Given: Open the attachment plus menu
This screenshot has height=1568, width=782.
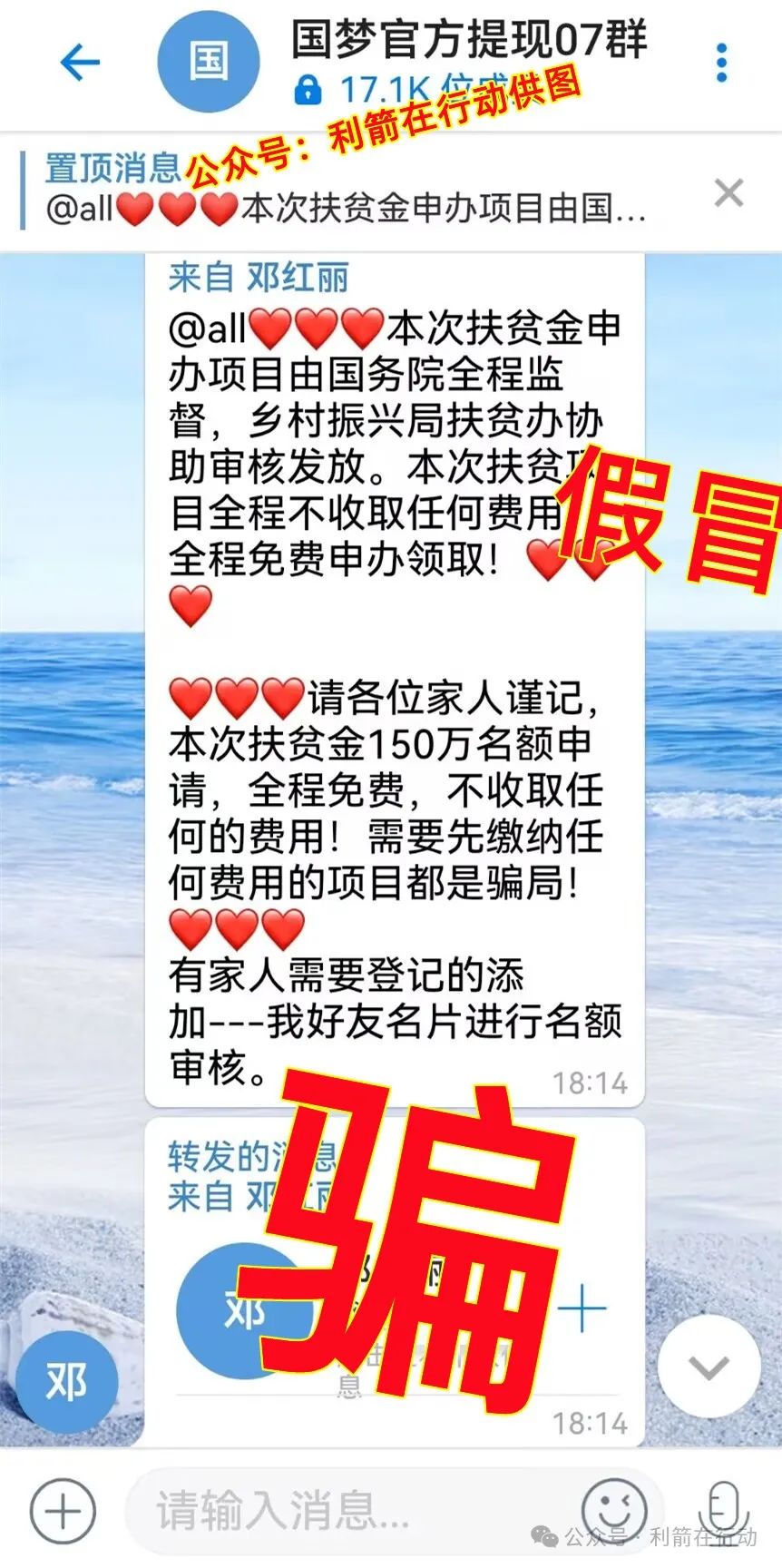Looking at the screenshot, I should [x=63, y=1511].
